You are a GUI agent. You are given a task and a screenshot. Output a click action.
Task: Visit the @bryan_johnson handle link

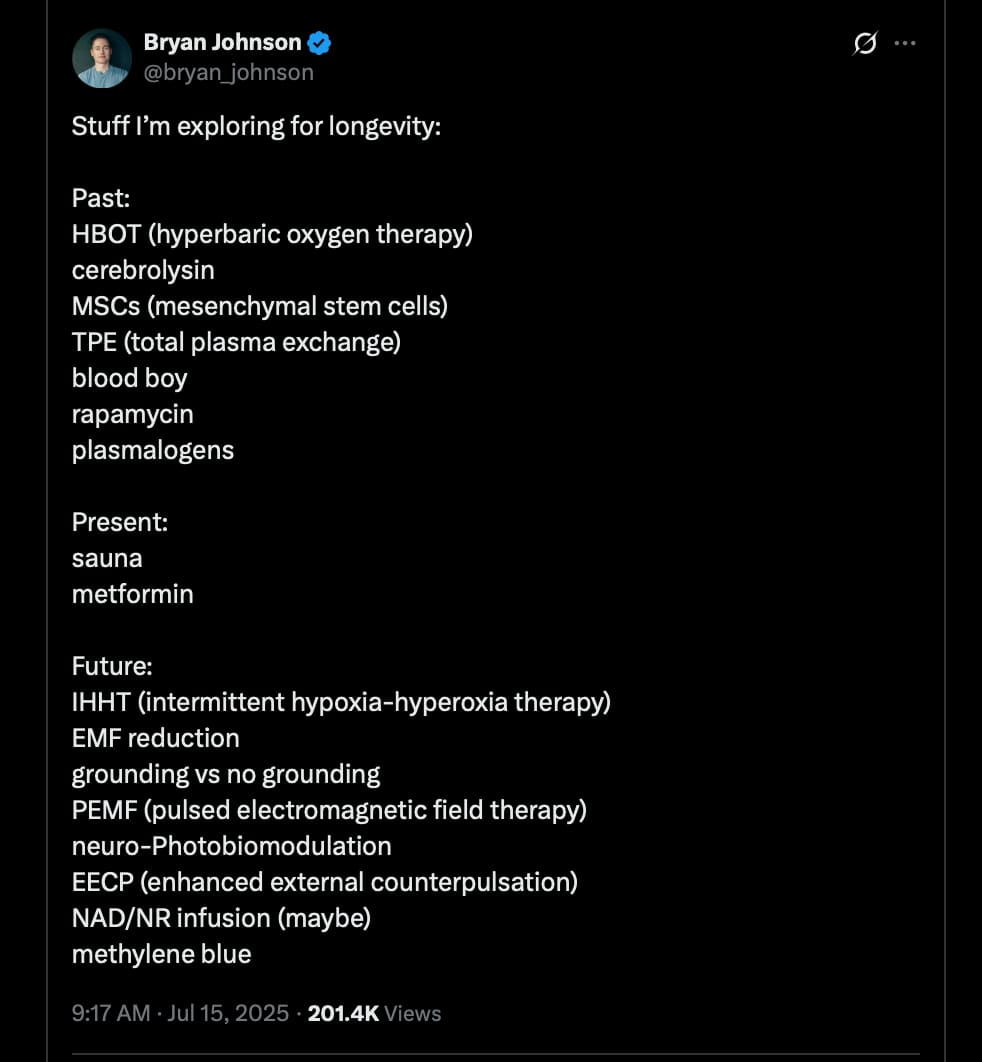pos(229,73)
